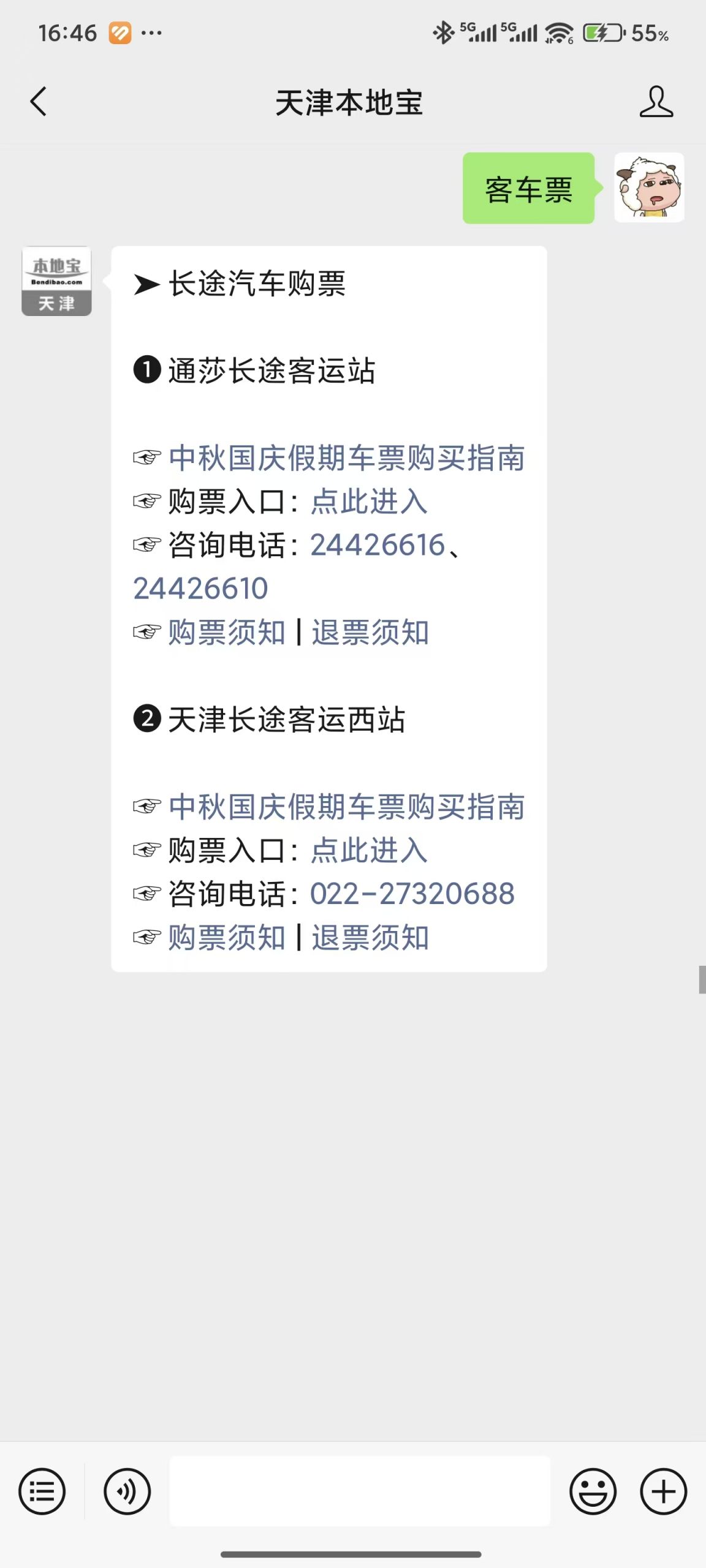Open the account profile icon
Image resolution: width=706 pixels, height=1568 pixels.
pyautogui.click(x=656, y=102)
